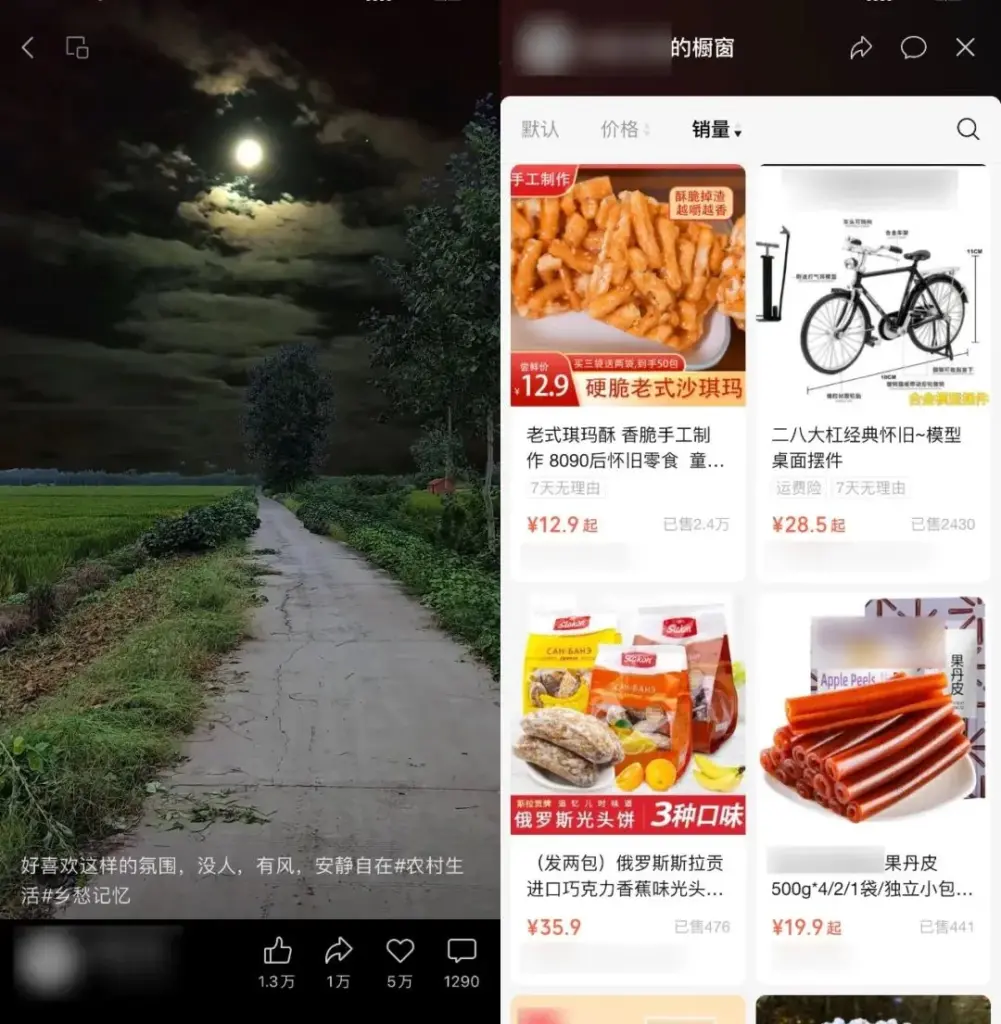Image resolution: width=1001 pixels, height=1024 pixels.
Task: Open the 1290 comments
Action: 461,952
